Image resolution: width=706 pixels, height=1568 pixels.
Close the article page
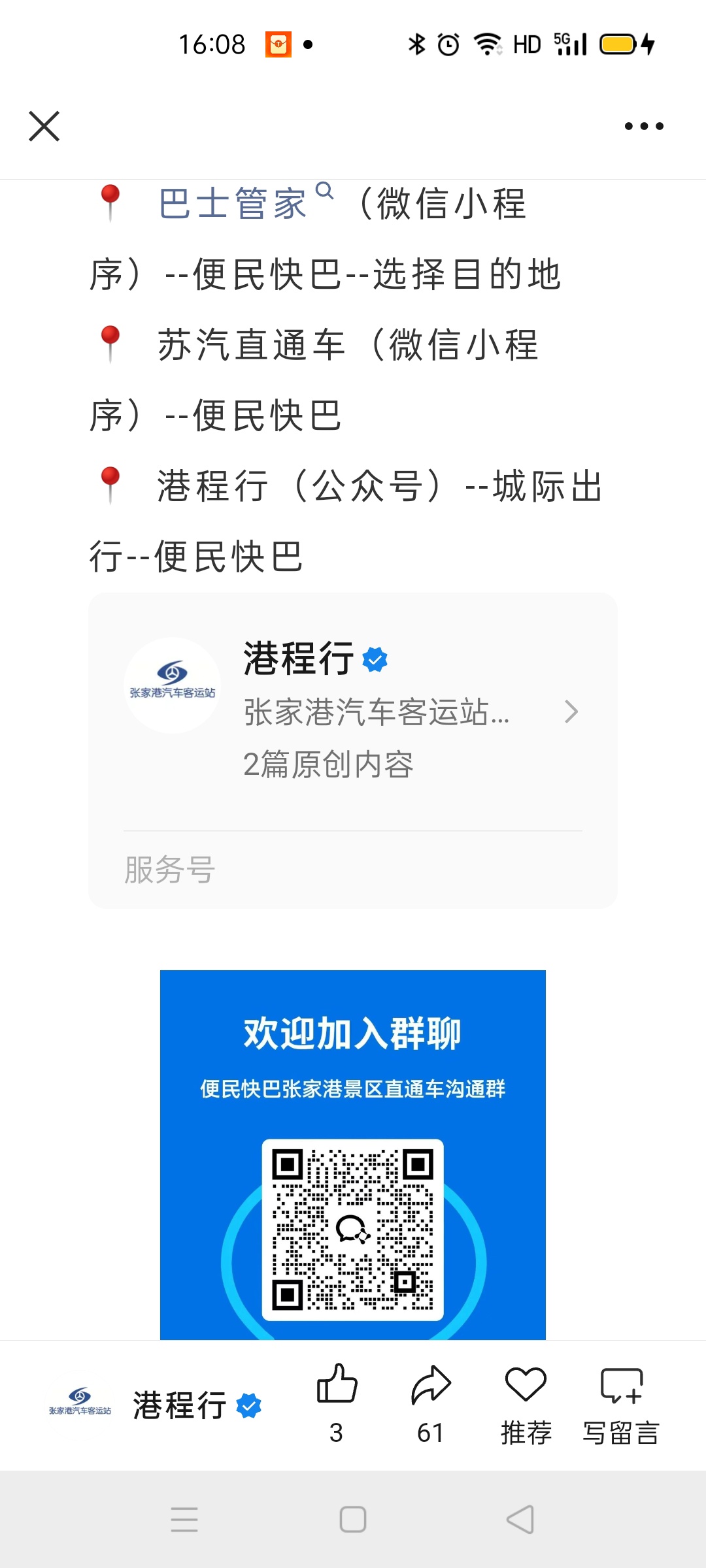pyautogui.click(x=44, y=126)
